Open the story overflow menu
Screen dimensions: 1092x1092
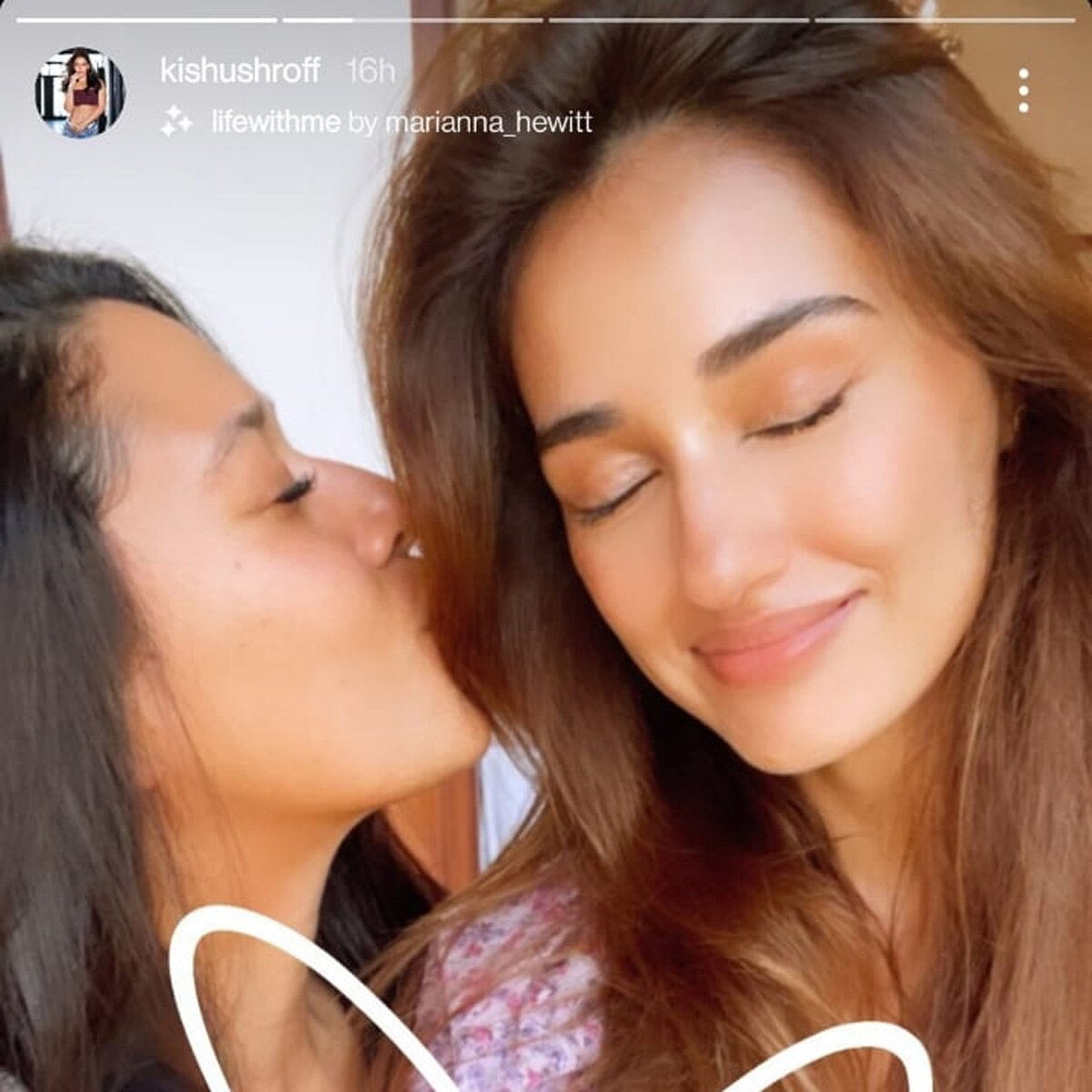pyautogui.click(x=1024, y=90)
